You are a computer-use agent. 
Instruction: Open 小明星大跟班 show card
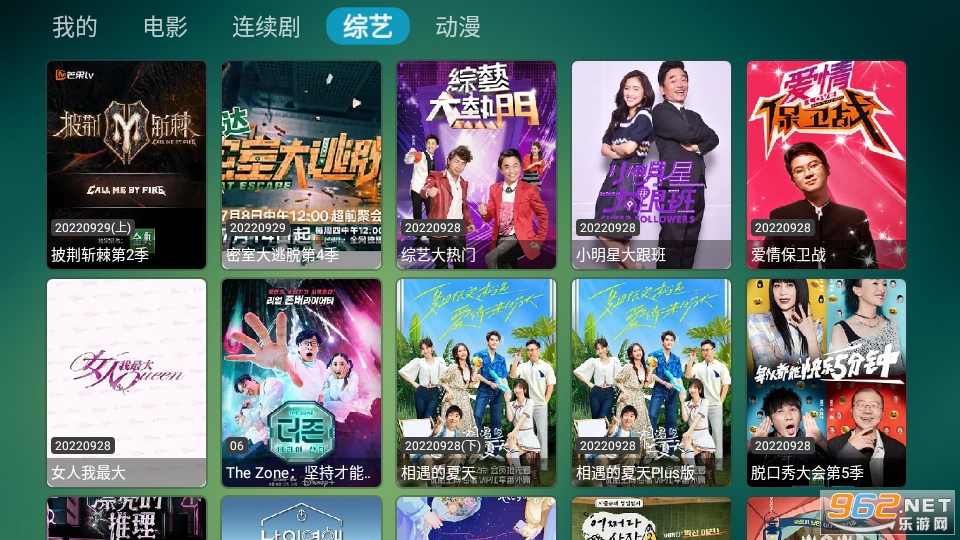click(x=651, y=165)
